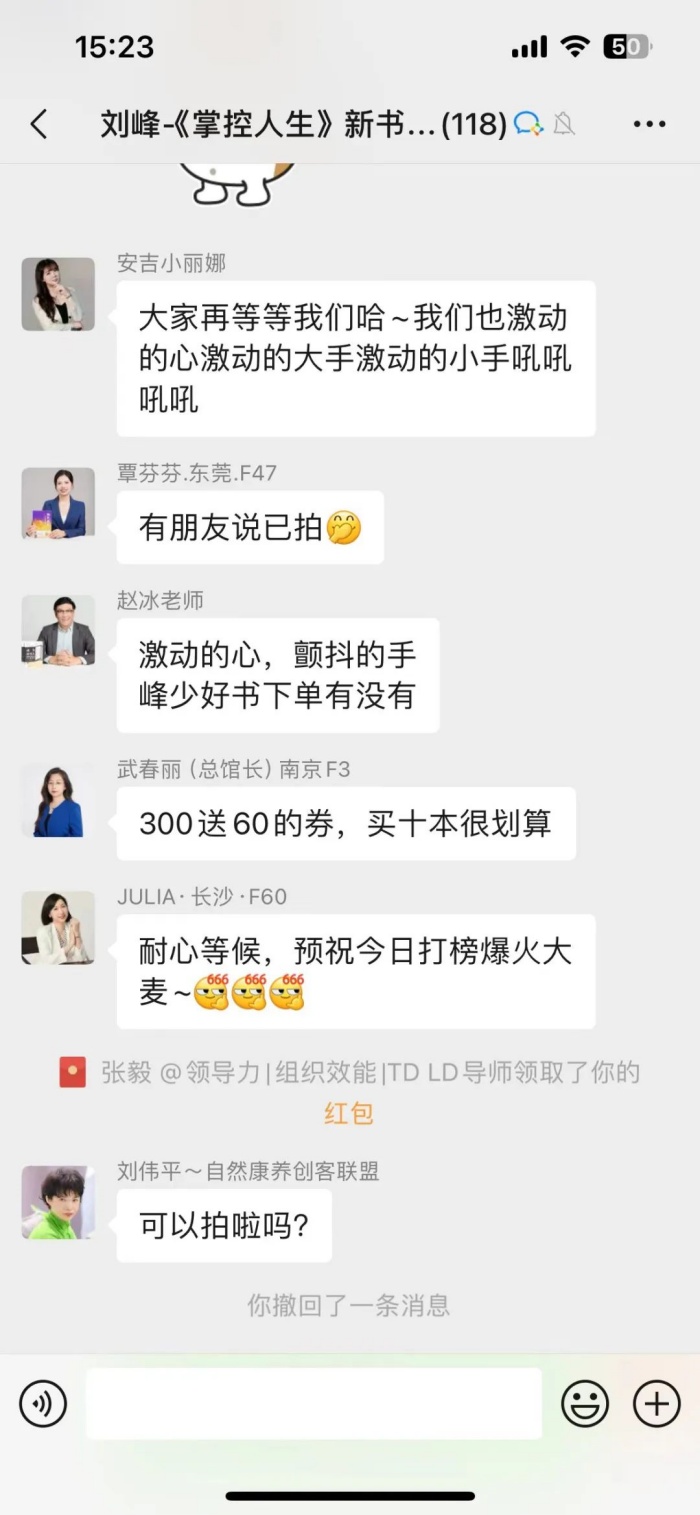This screenshot has width=700, height=1515.
Task: Open the emoji sticker panel
Action: [585, 1404]
